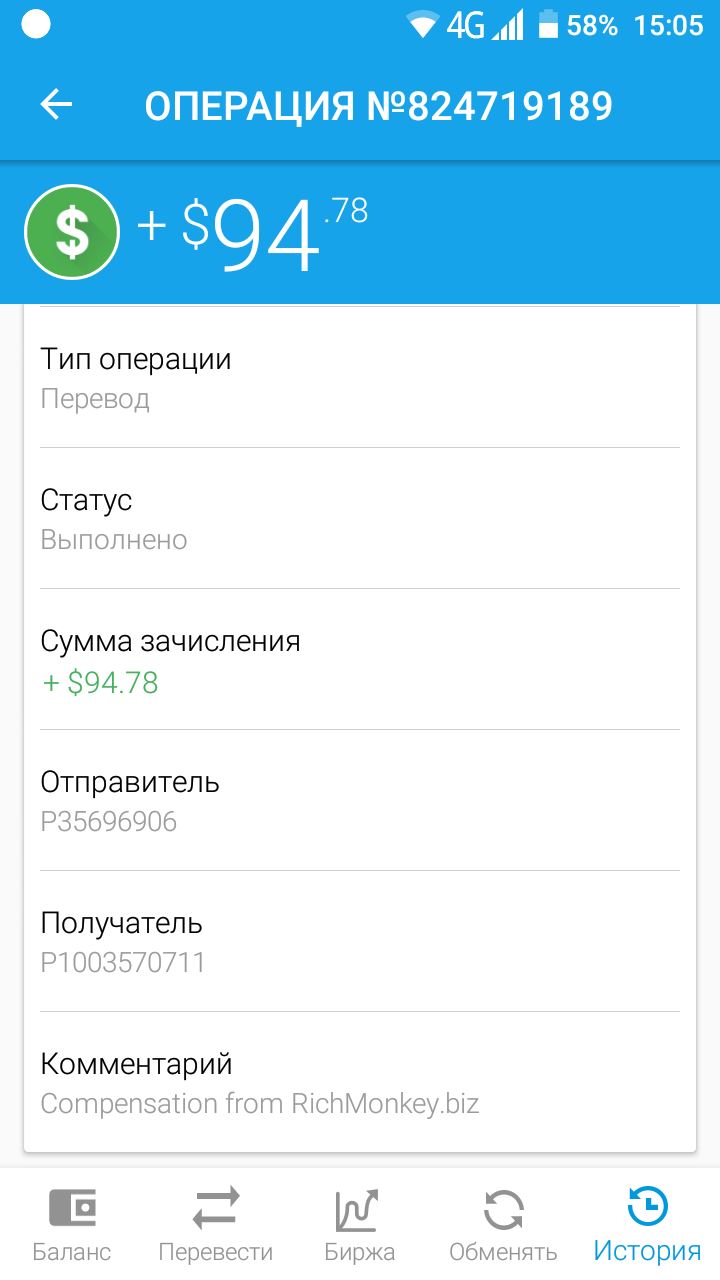Image resolution: width=720 pixels, height=1280 pixels.
Task: Tap the История tab
Action: [x=647, y=1225]
